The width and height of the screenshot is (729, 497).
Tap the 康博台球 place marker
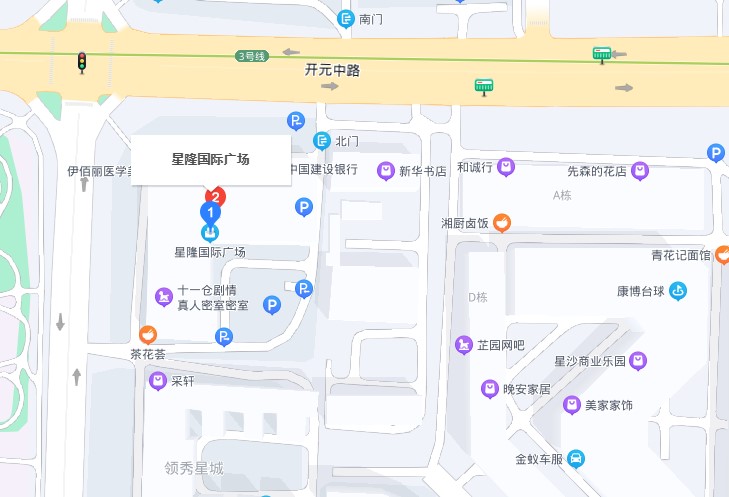coord(678,292)
